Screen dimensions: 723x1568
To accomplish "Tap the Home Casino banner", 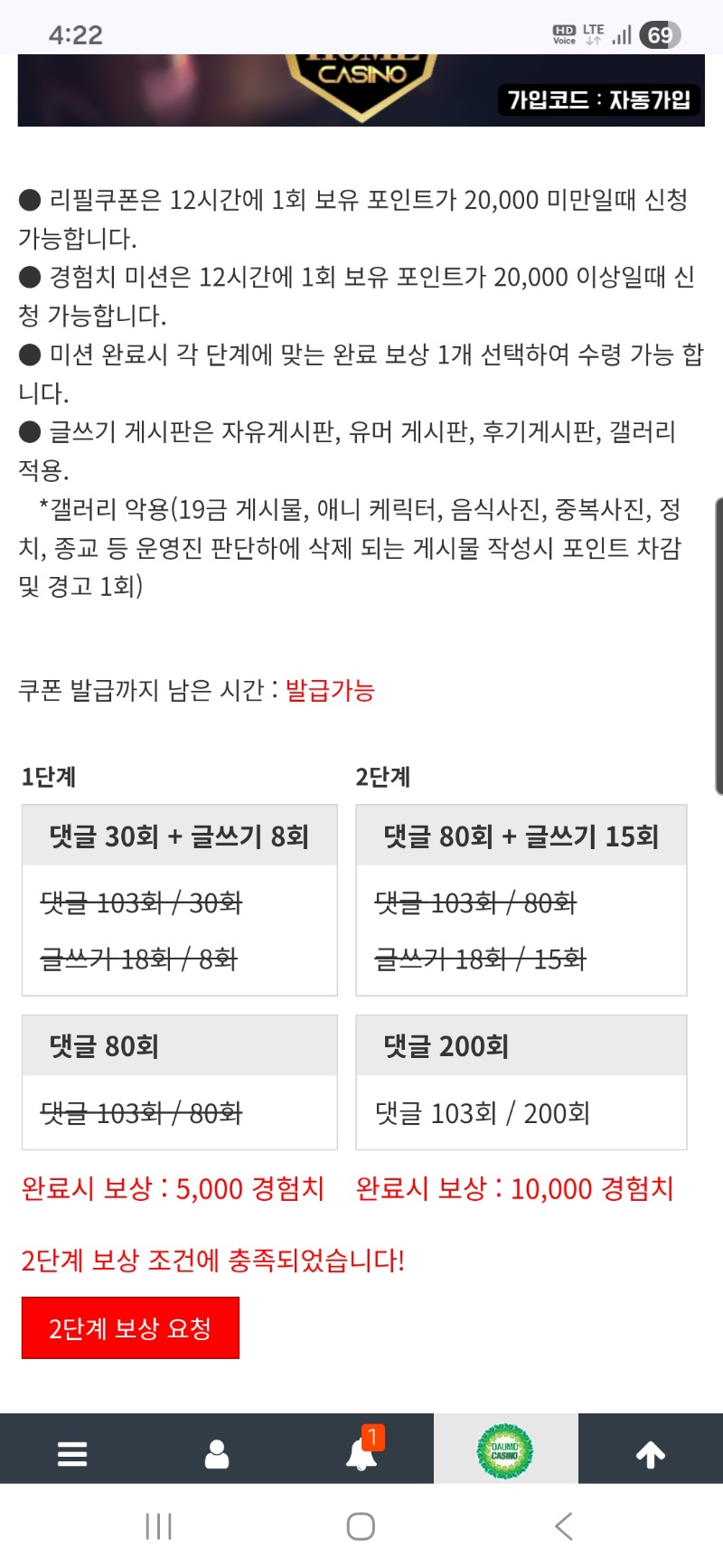I will pyautogui.click(x=361, y=90).
